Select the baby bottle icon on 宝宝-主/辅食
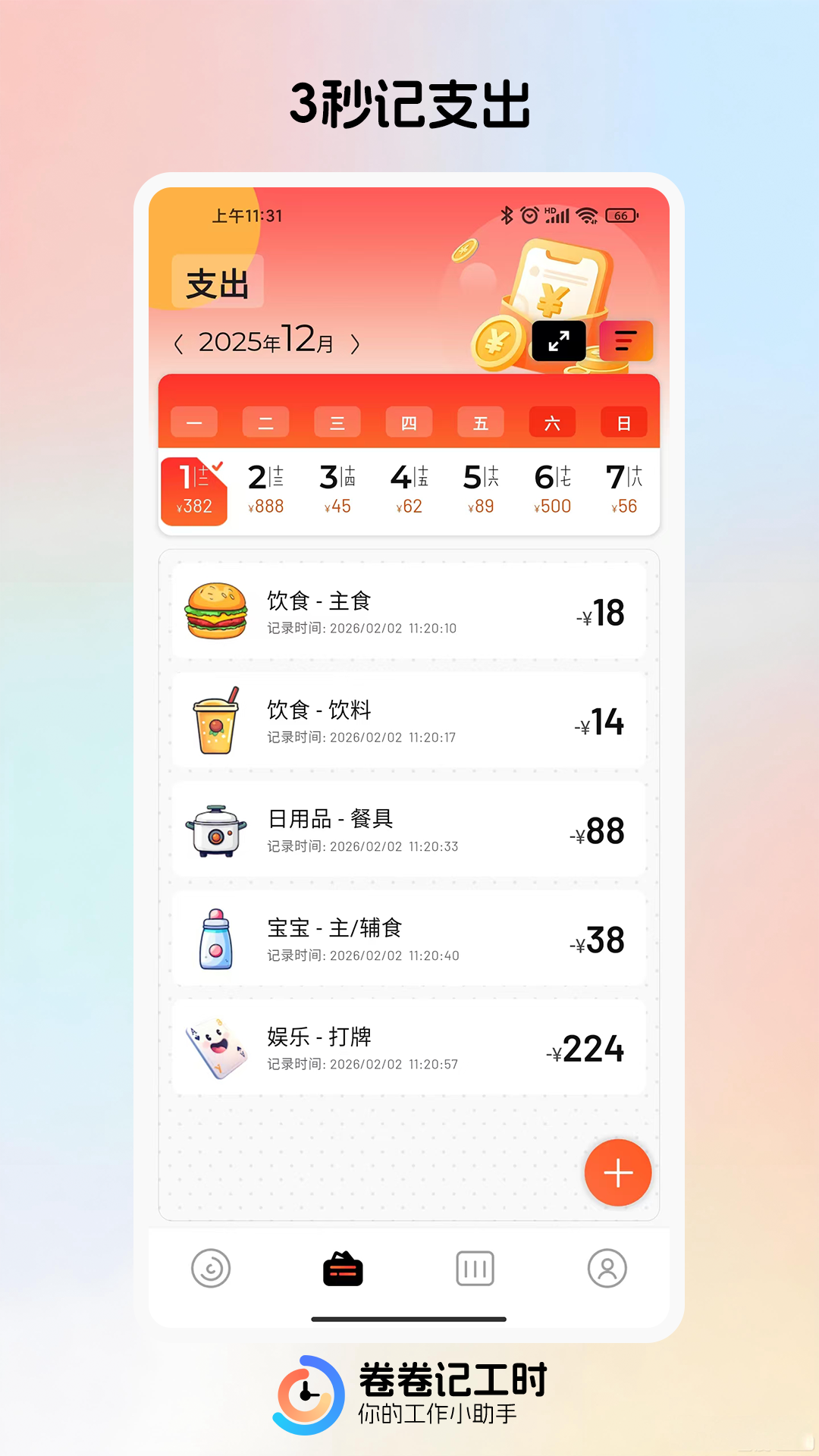 point(216,939)
